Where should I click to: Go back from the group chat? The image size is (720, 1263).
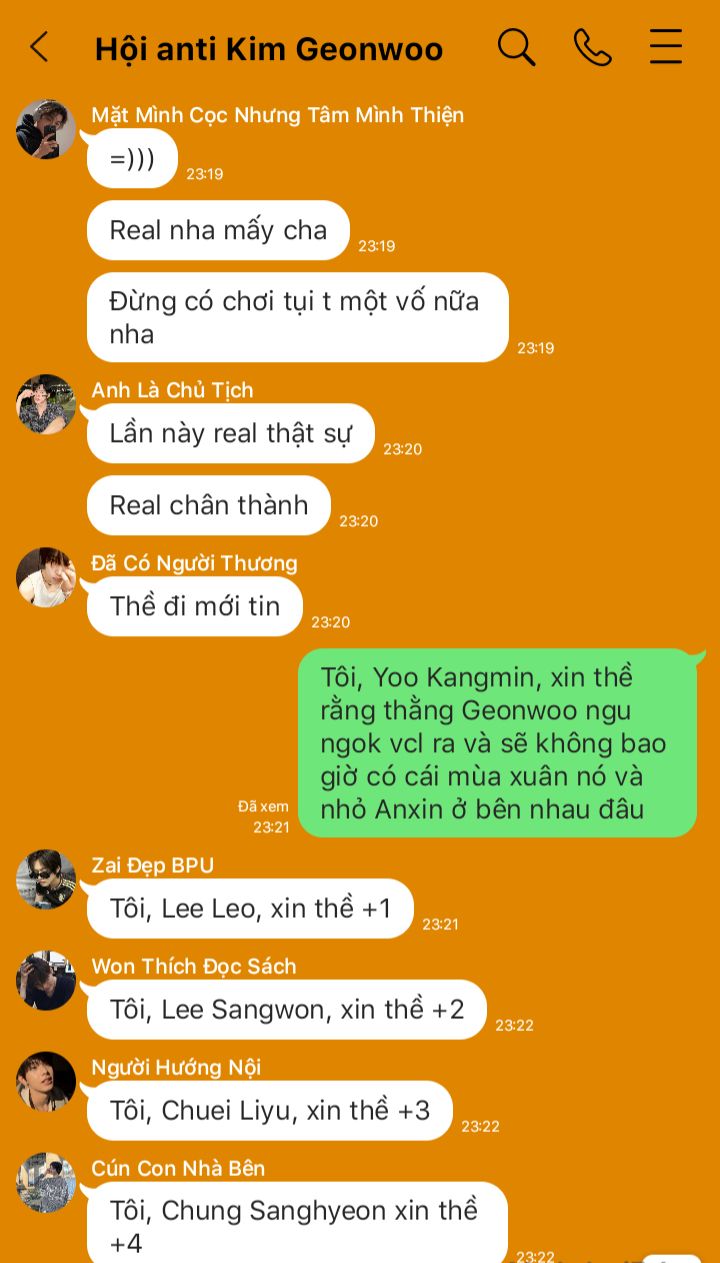39,47
